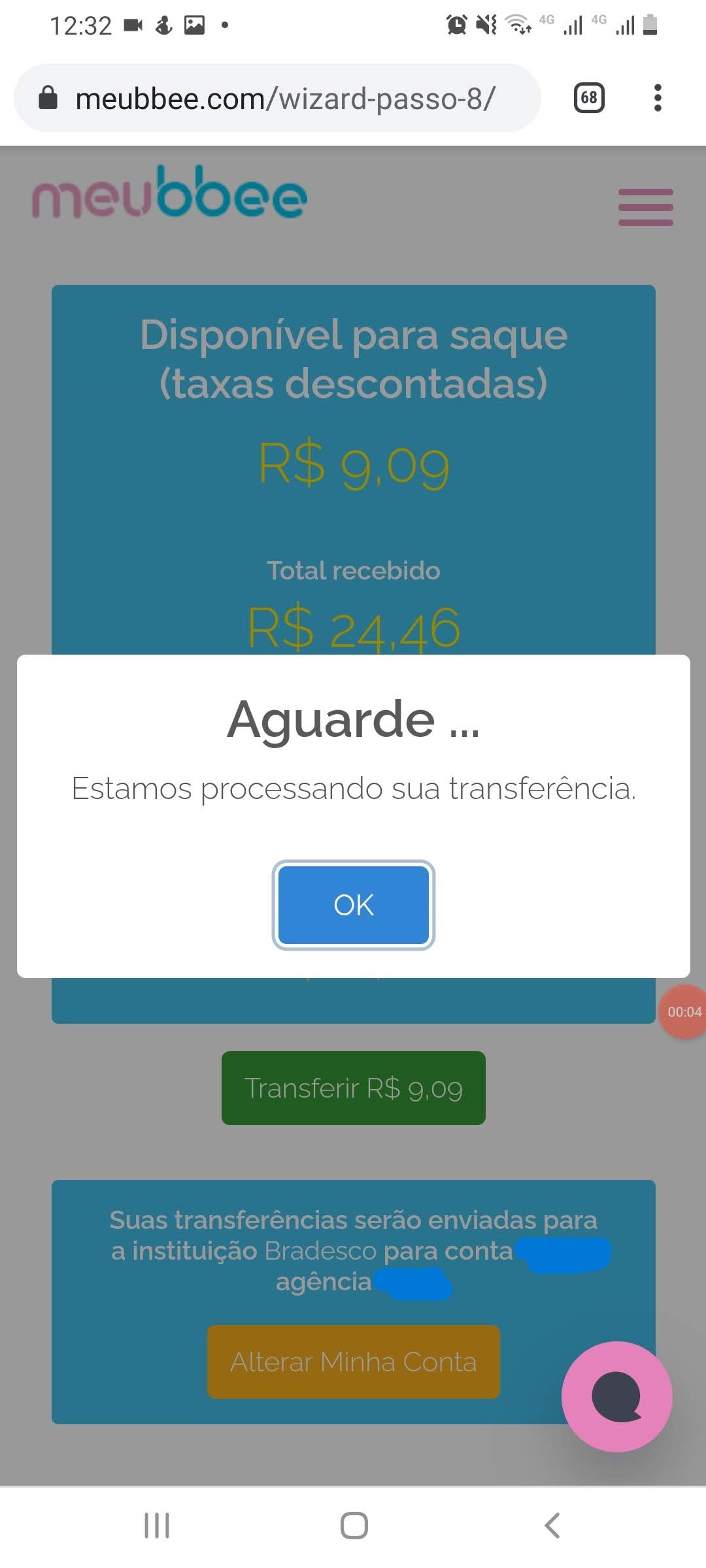Image resolution: width=706 pixels, height=1568 pixels.
Task: Open the meubbee hamburger menu
Action: click(645, 207)
